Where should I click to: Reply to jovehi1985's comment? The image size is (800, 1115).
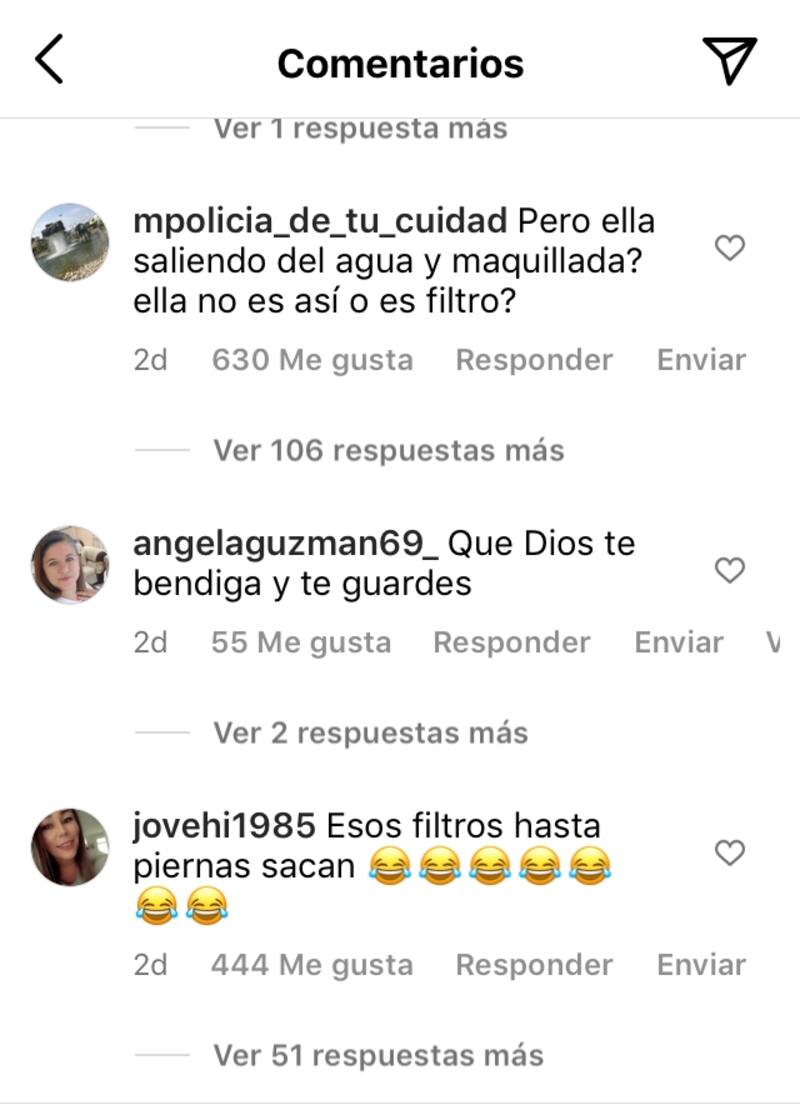pos(534,965)
